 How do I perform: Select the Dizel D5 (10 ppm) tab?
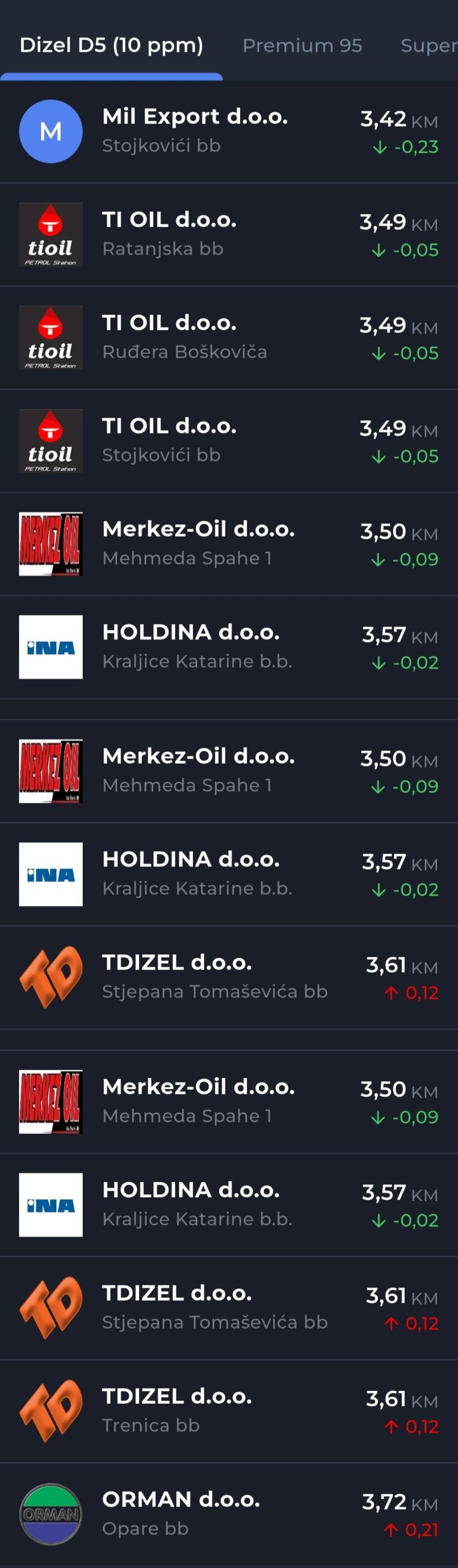(111, 45)
